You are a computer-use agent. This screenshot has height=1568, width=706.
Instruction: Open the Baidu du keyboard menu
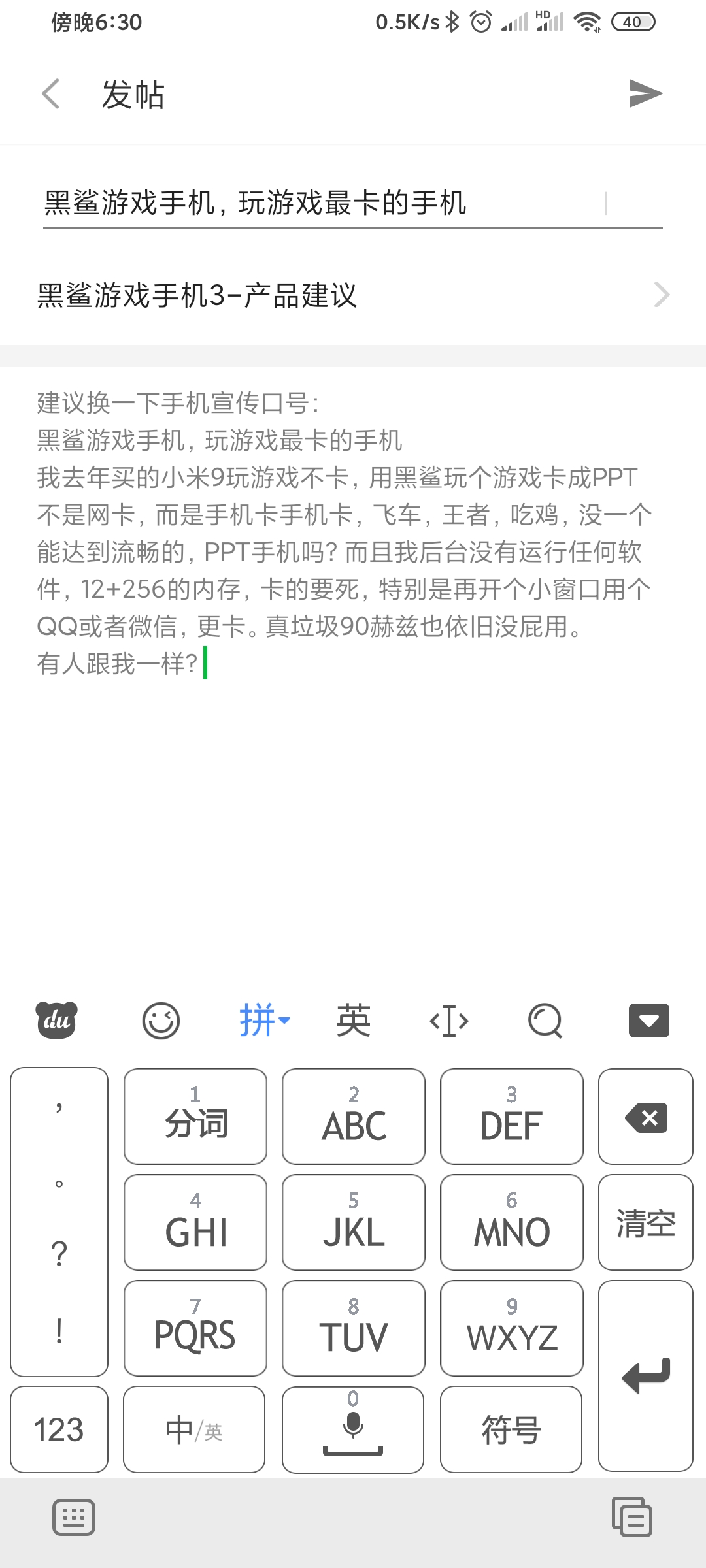click(x=56, y=1021)
